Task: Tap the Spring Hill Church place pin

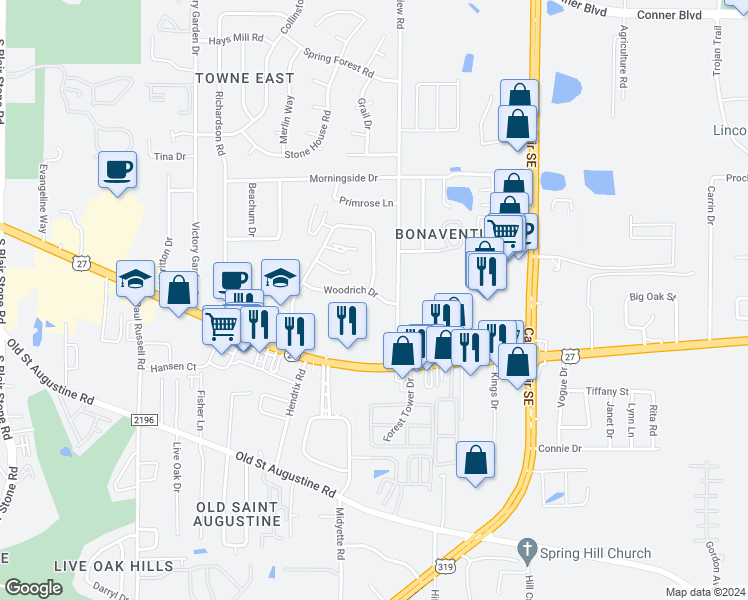Action: [527, 552]
